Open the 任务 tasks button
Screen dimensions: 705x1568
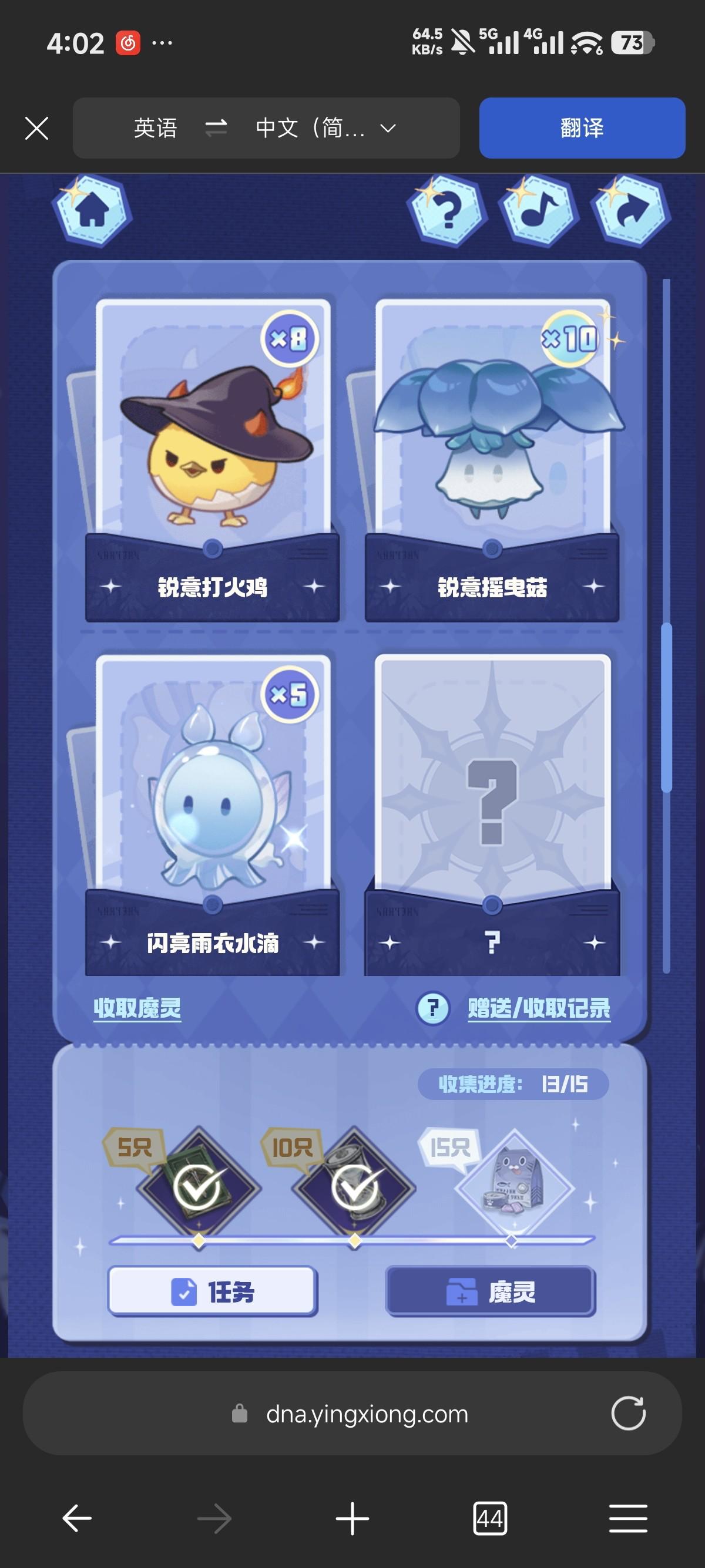213,1290
